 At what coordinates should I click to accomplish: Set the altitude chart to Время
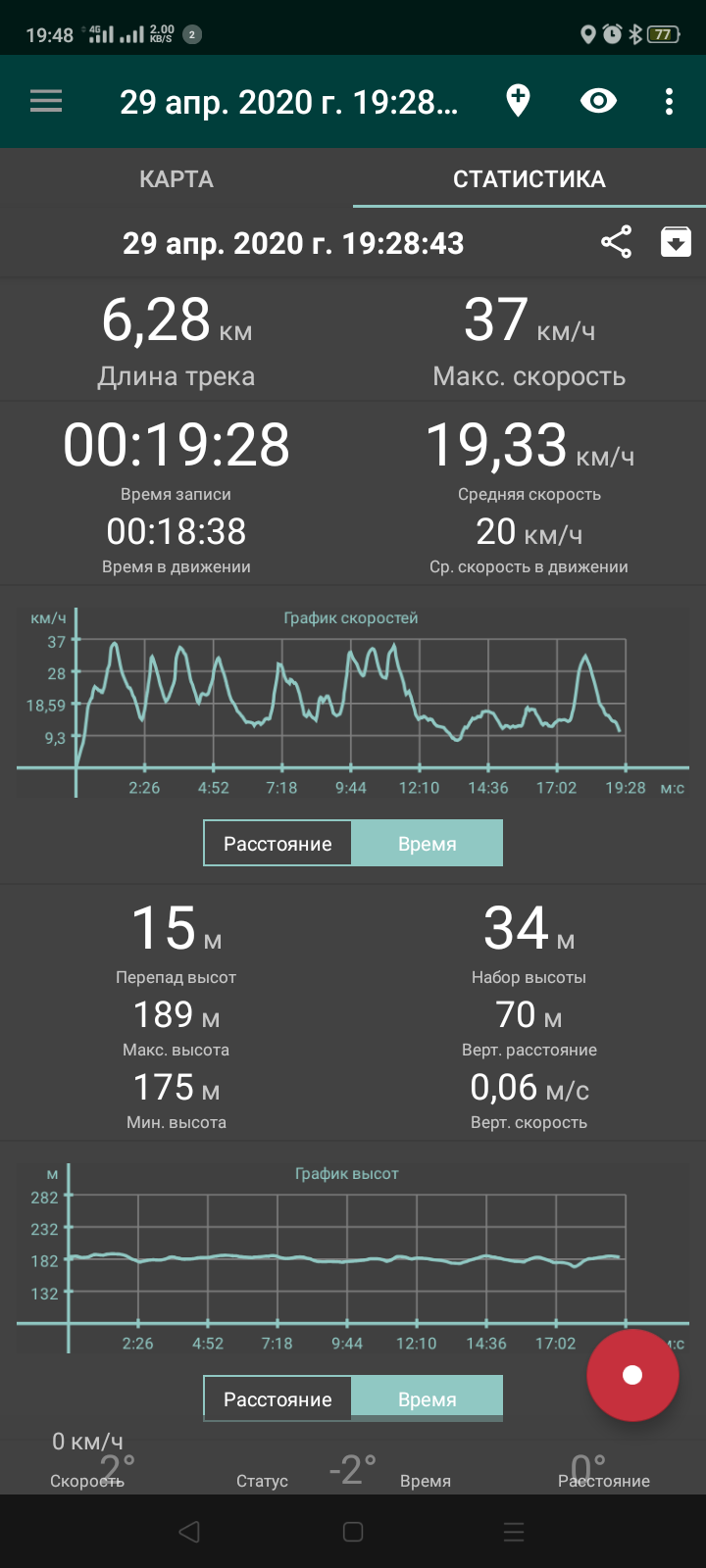click(428, 1399)
